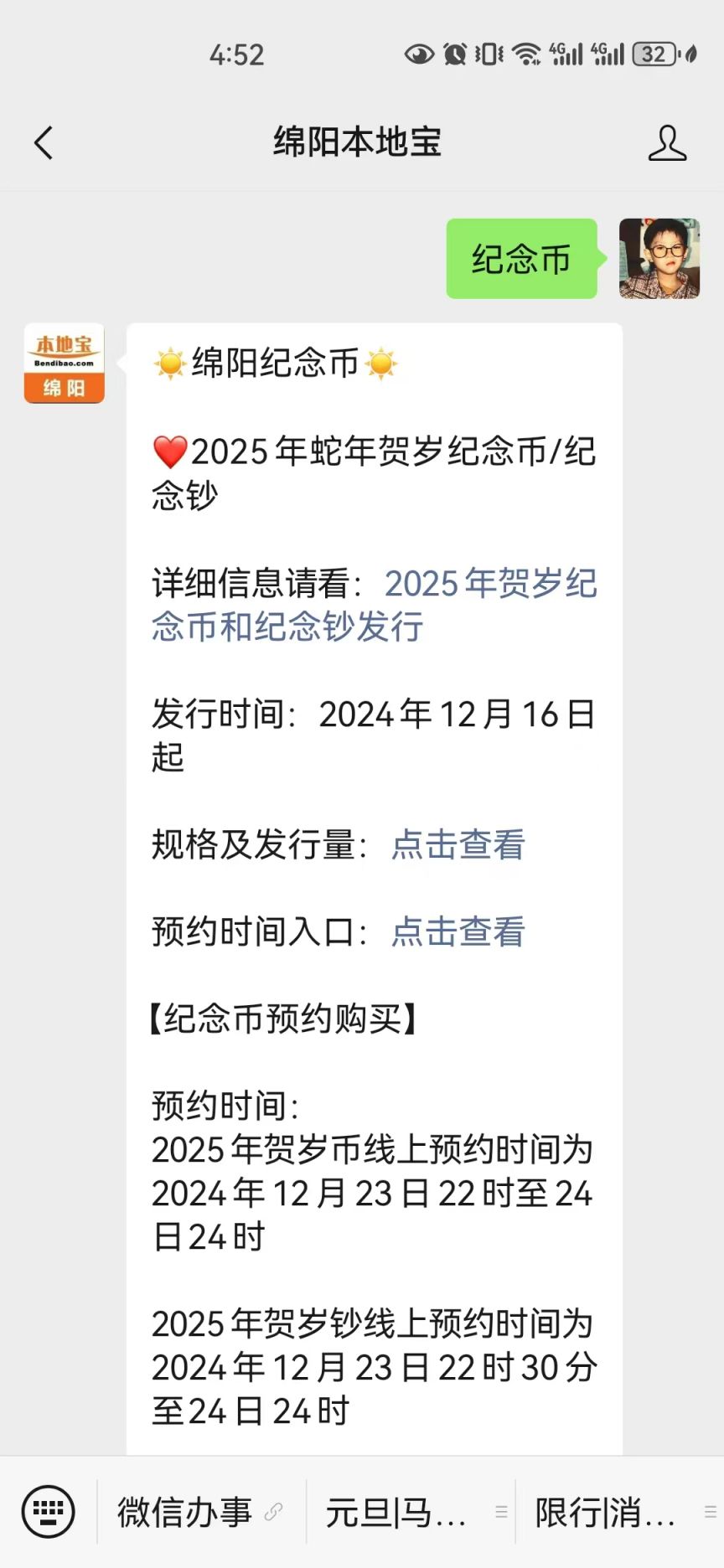Tap 点击查看 next to 规格及发行量
The image size is (724, 1568).
tap(458, 844)
